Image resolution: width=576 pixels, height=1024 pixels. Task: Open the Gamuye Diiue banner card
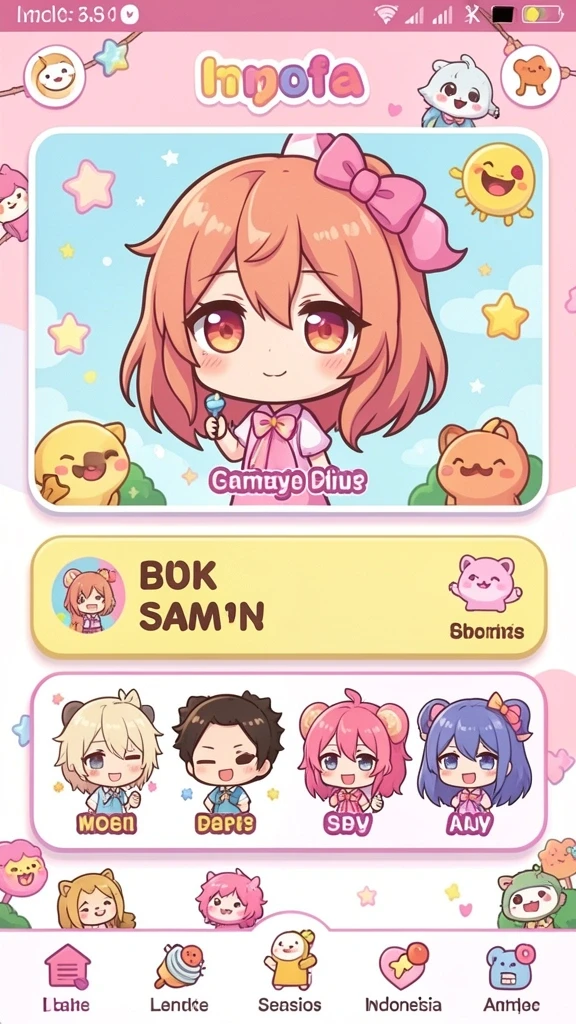pos(288,319)
